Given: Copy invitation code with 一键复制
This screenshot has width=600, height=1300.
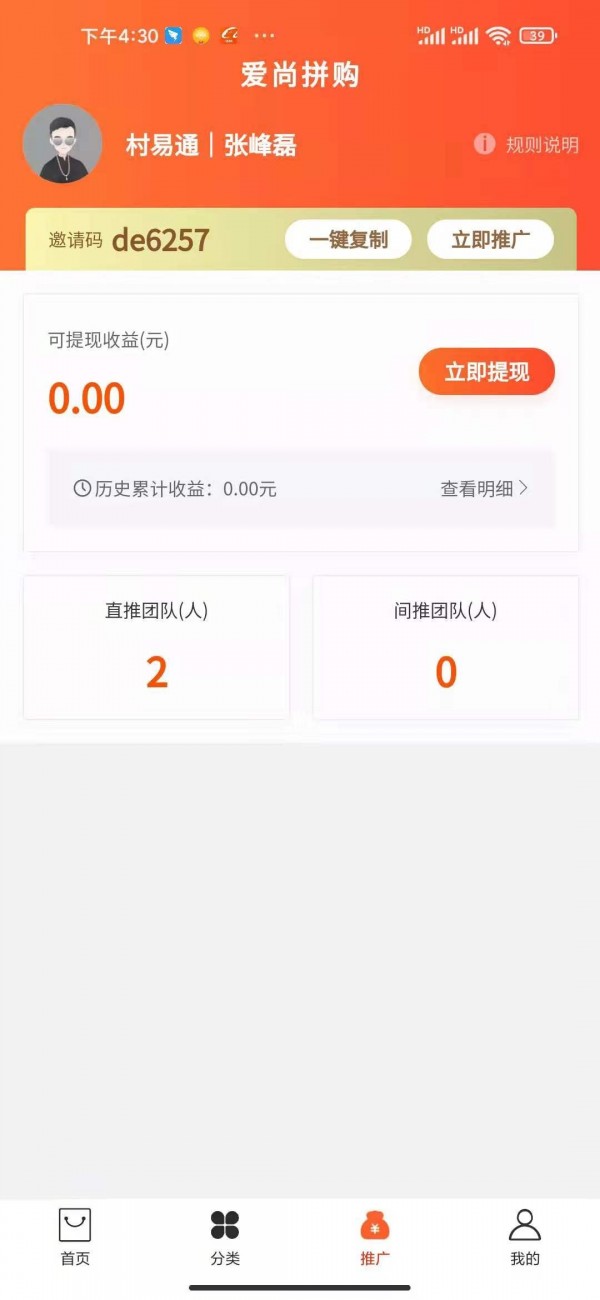Looking at the screenshot, I should coord(348,240).
